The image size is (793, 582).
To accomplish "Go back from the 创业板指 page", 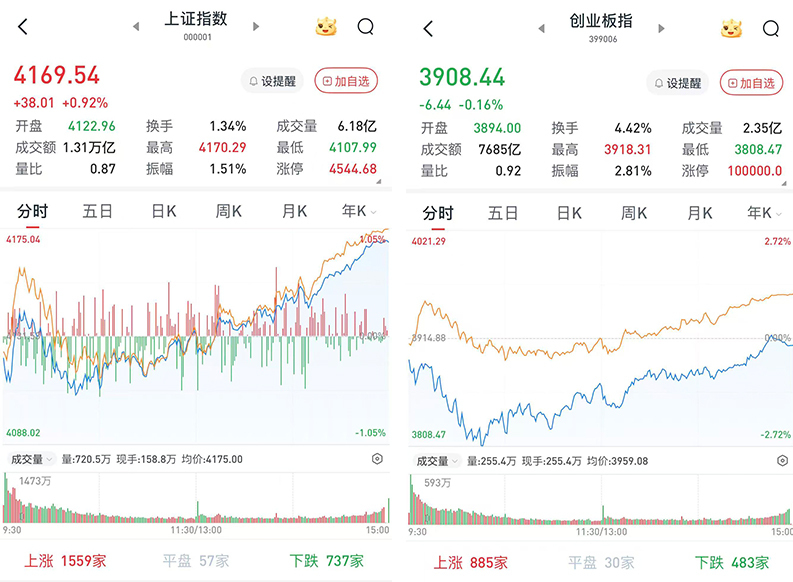I will pyautogui.click(x=428, y=28).
